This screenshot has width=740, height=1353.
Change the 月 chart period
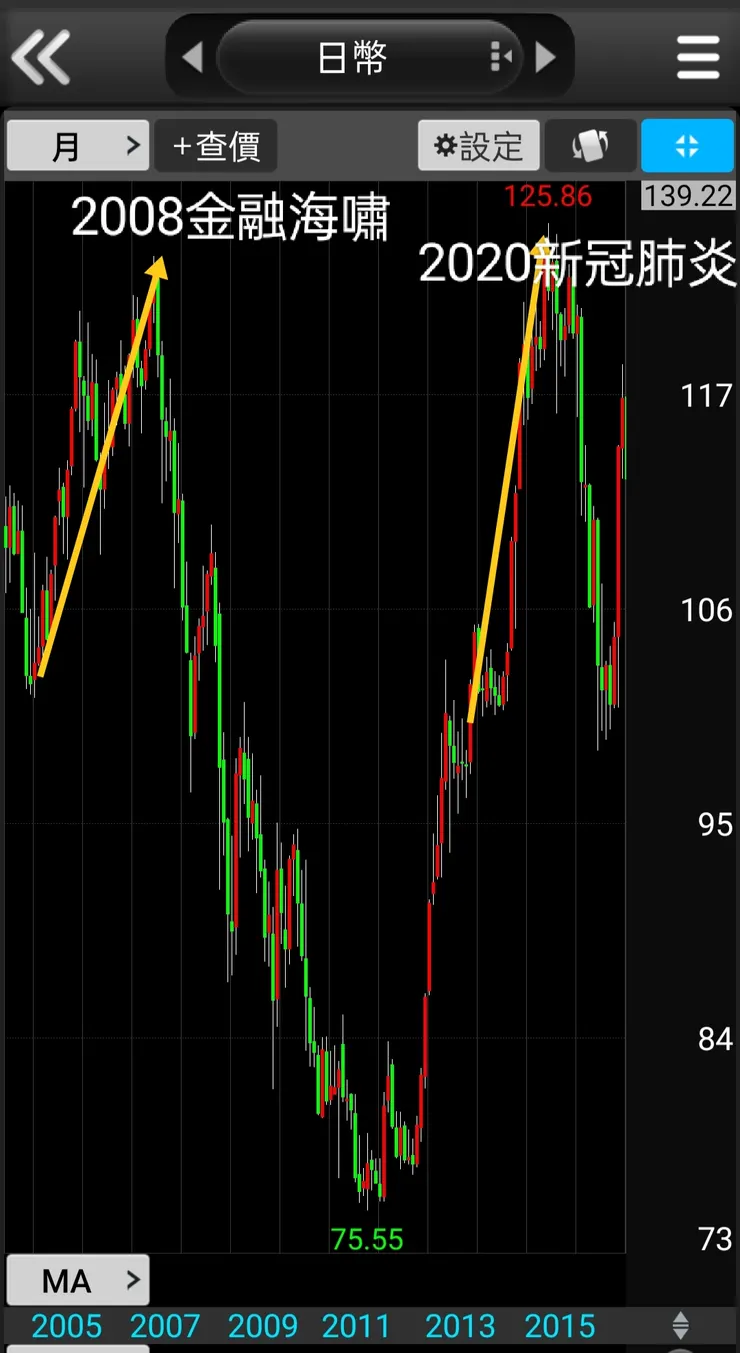click(x=78, y=146)
